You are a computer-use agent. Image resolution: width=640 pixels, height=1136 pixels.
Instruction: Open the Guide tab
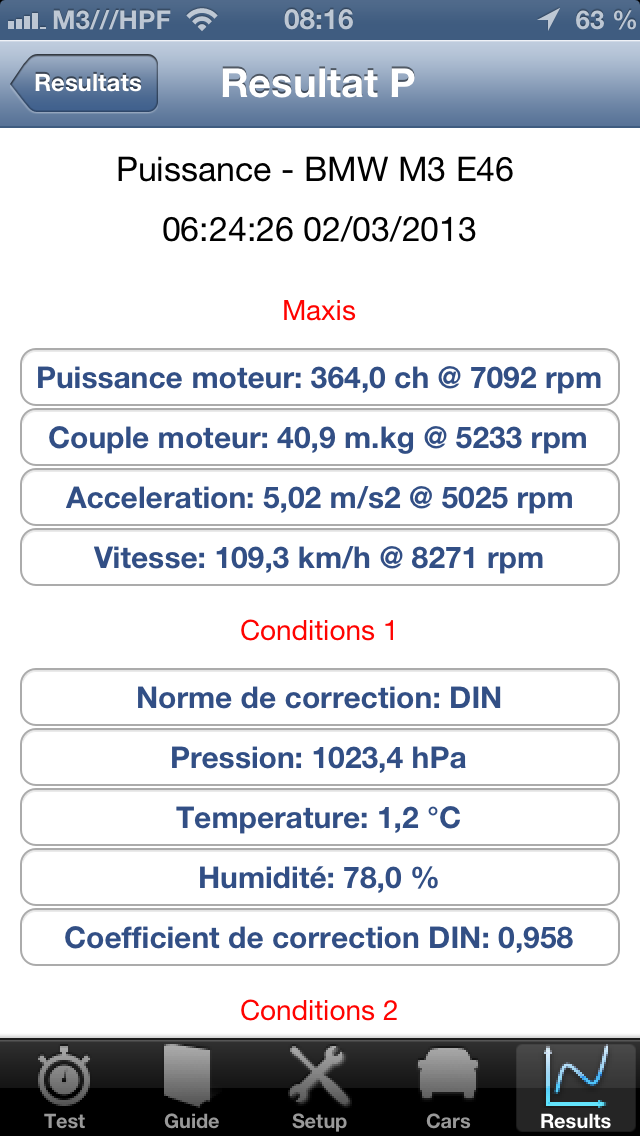pyautogui.click(x=191, y=1089)
